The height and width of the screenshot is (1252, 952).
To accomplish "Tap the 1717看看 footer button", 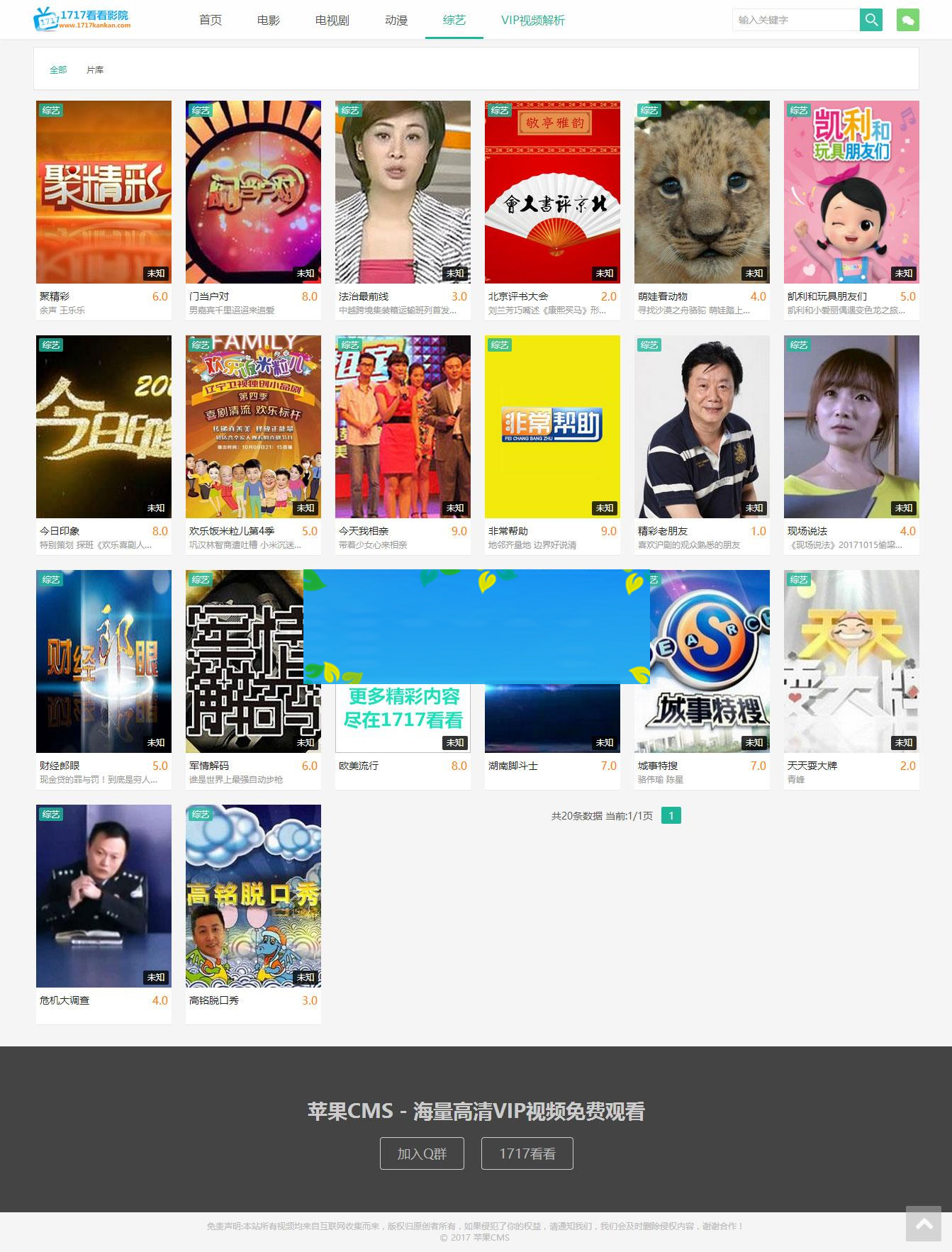I will (527, 1153).
